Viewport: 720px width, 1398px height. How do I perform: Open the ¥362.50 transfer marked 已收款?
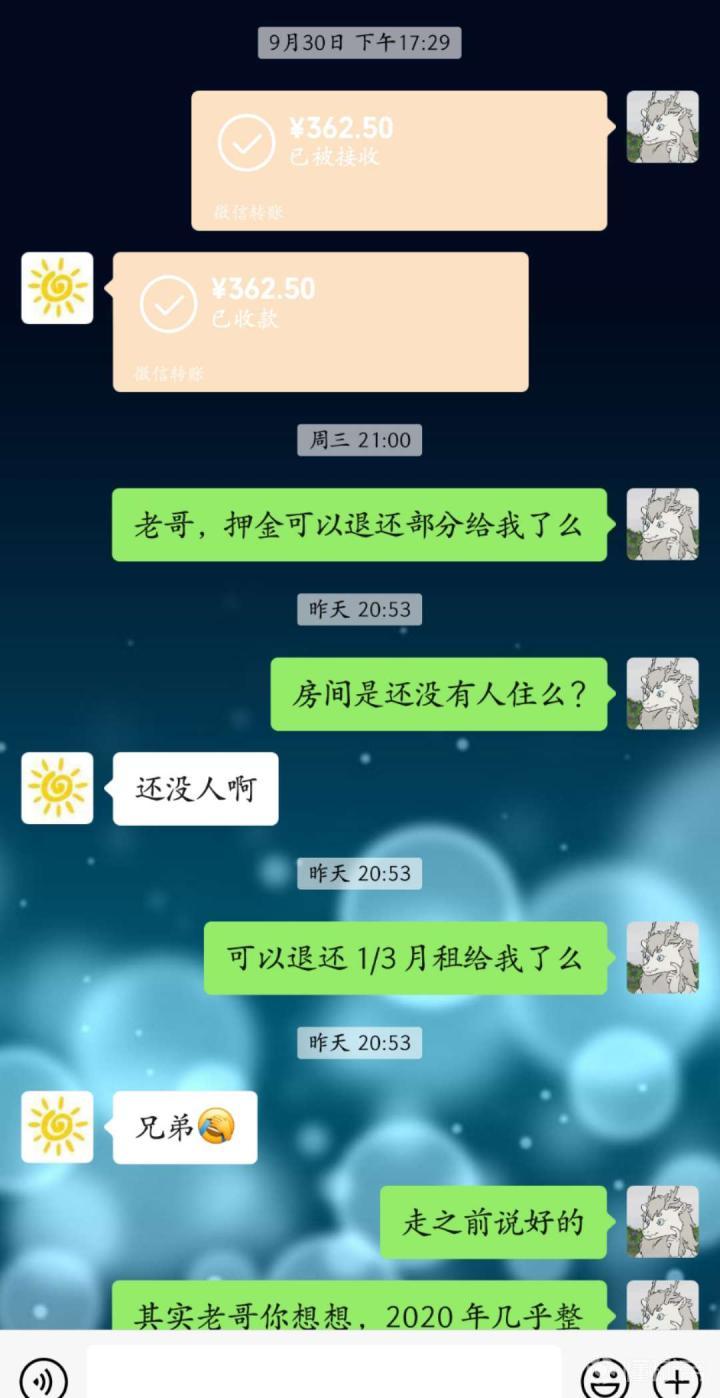coord(320,321)
